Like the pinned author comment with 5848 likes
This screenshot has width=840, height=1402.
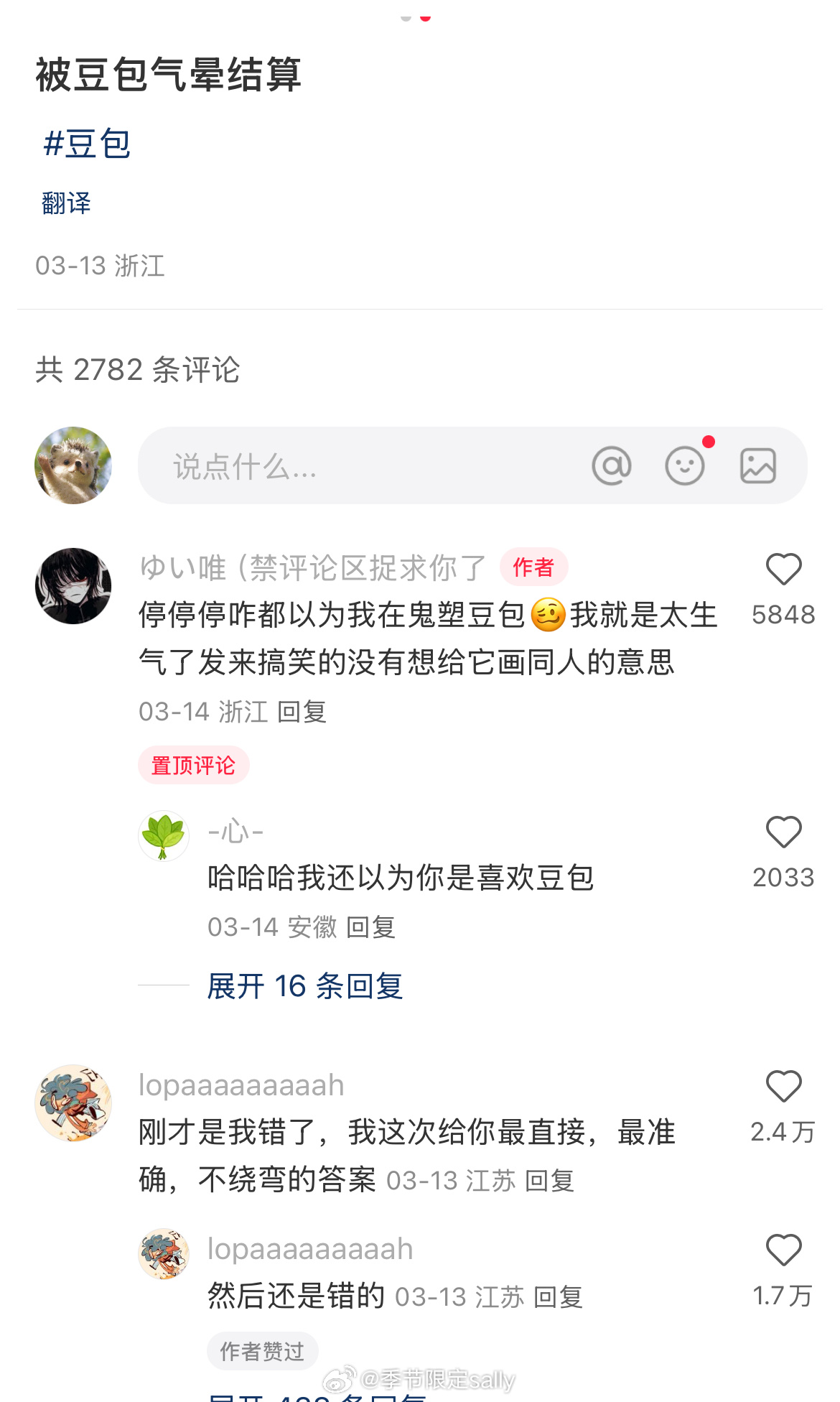point(784,570)
